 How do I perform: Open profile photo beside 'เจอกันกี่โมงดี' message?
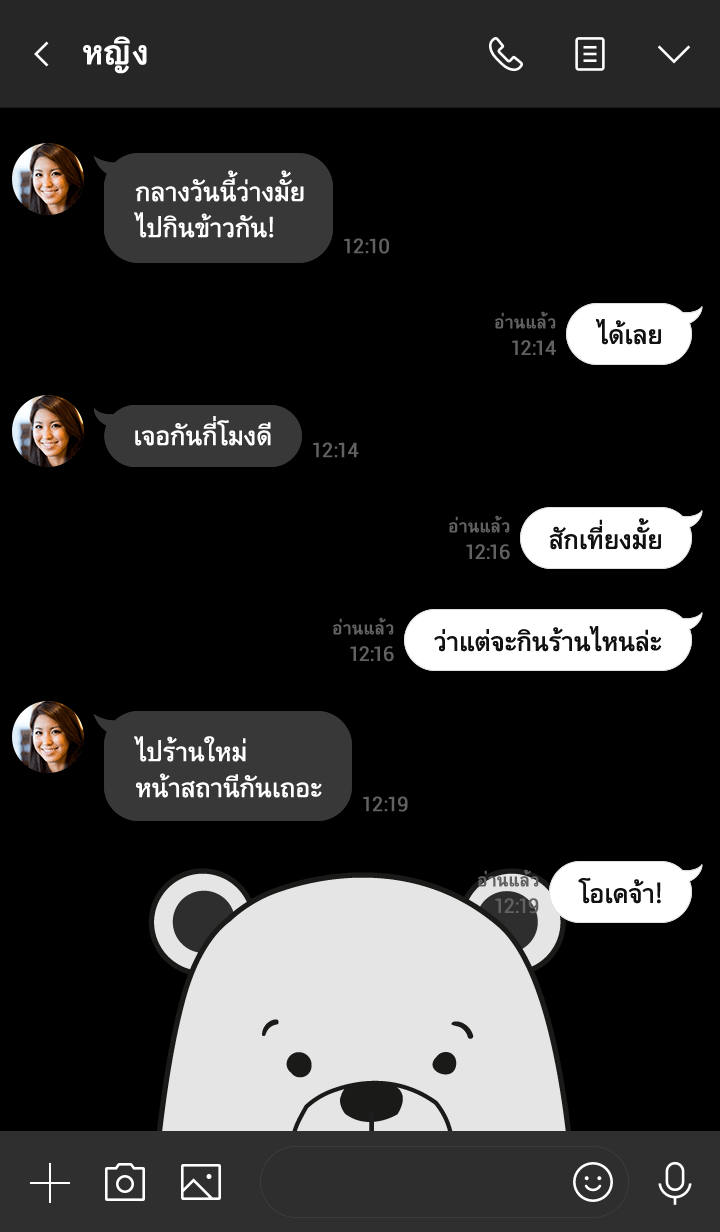[48, 431]
